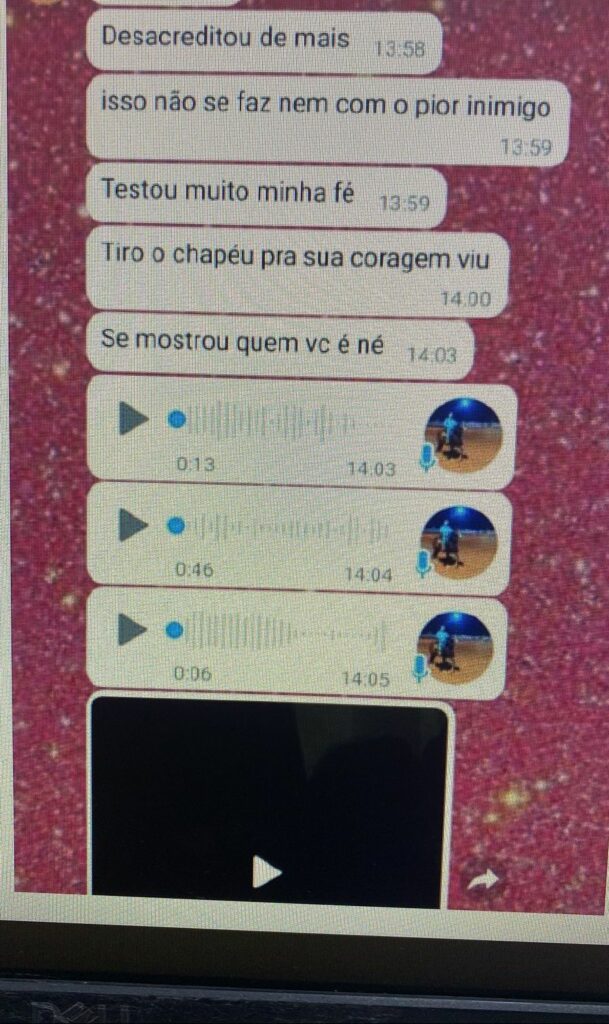Screen dimensions: 609x1024
Task: Seek within the 0:46 voice message waveform
Action: click(x=288, y=527)
